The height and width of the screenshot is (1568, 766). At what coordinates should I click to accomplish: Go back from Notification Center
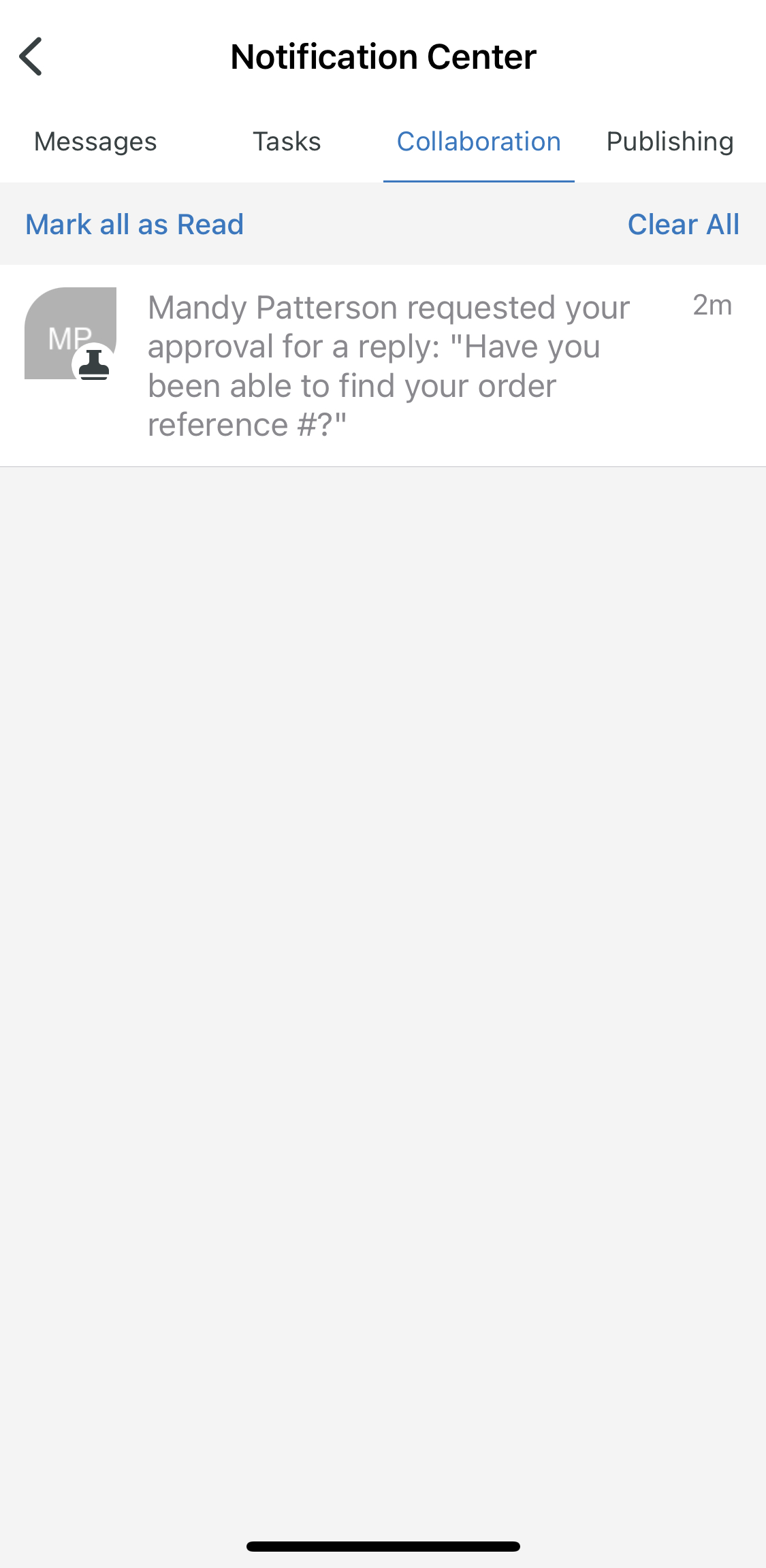coord(31,57)
